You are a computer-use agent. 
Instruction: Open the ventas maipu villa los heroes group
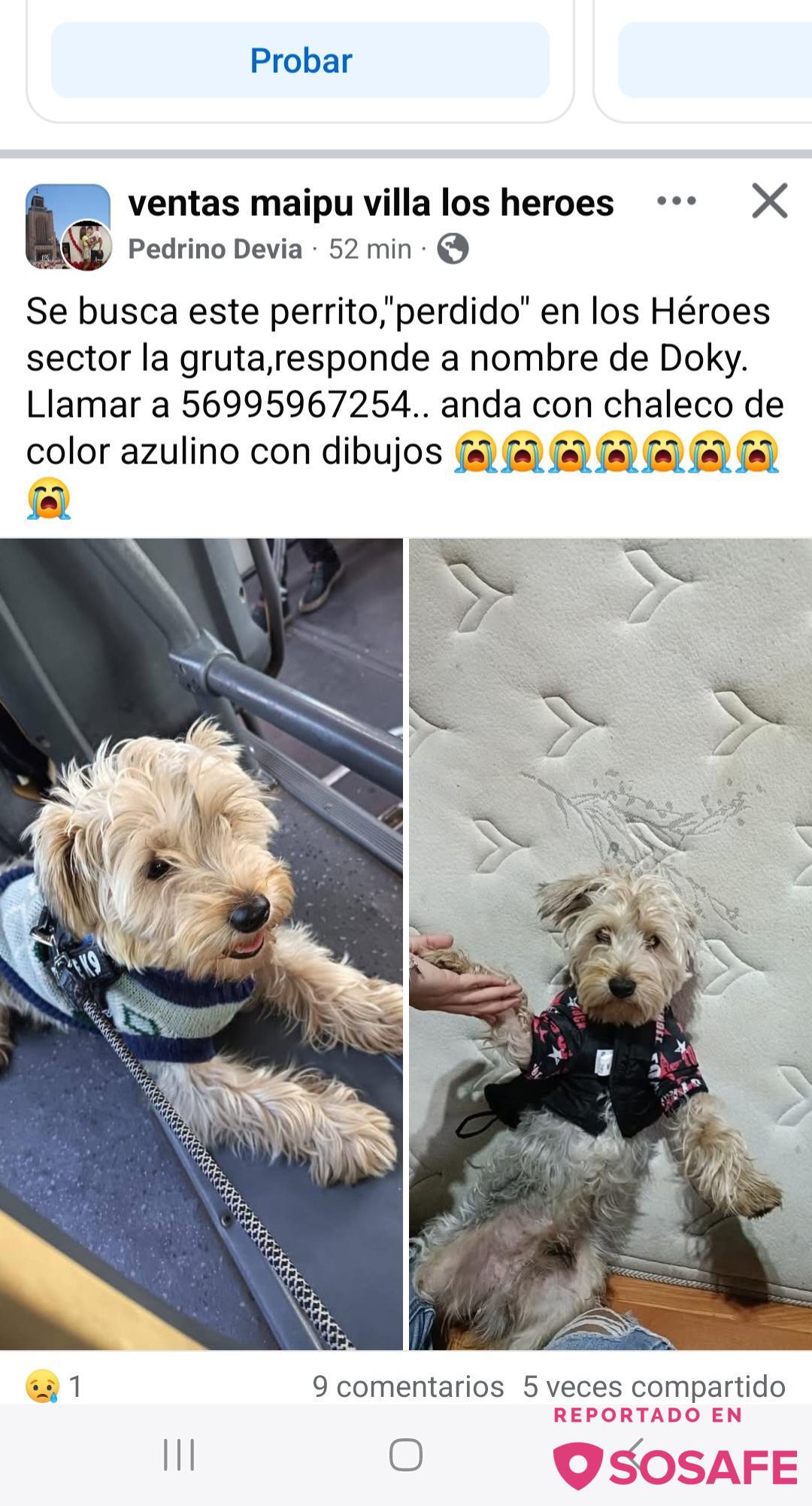point(371,202)
